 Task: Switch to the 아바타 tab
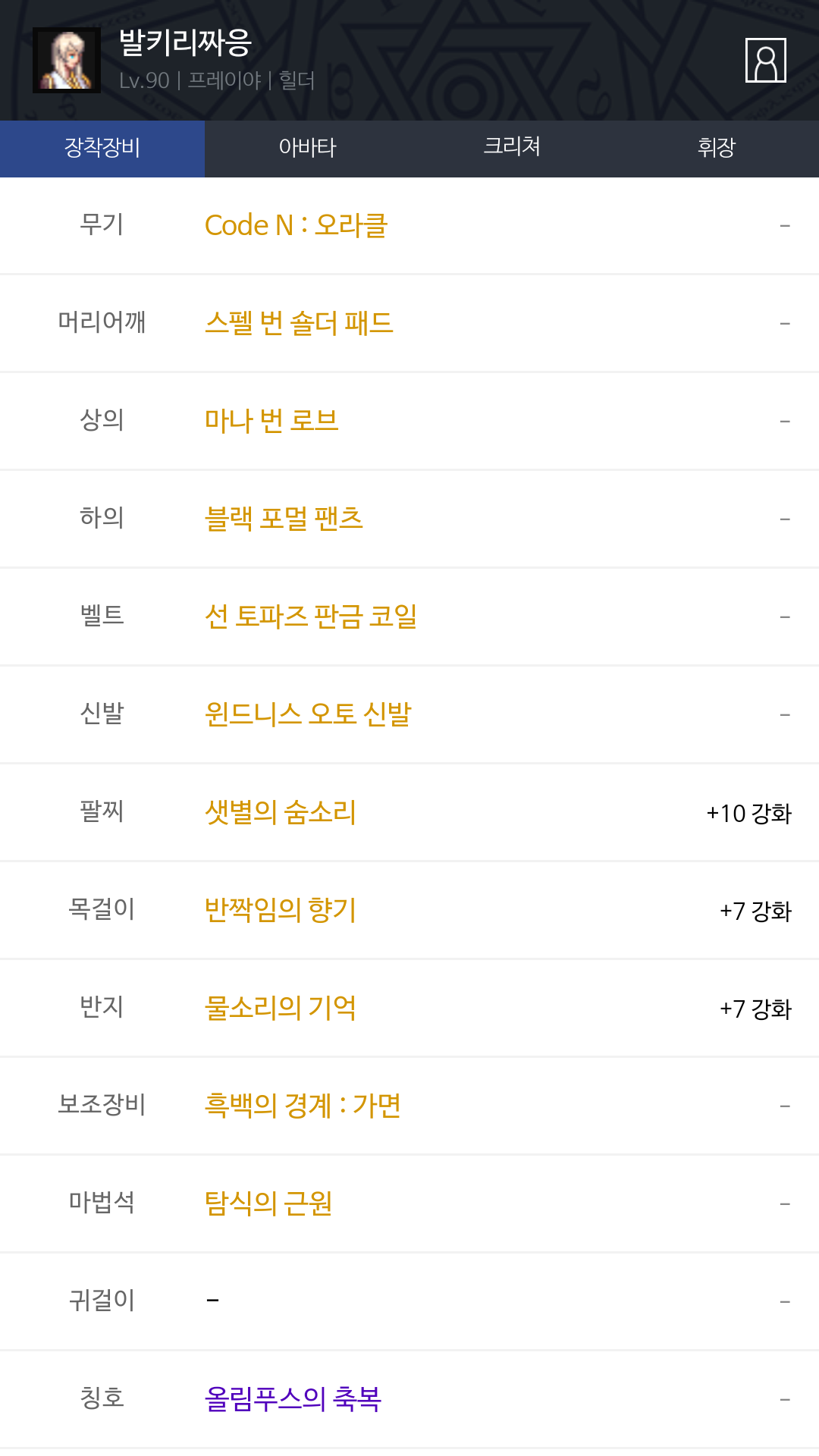pos(307,148)
